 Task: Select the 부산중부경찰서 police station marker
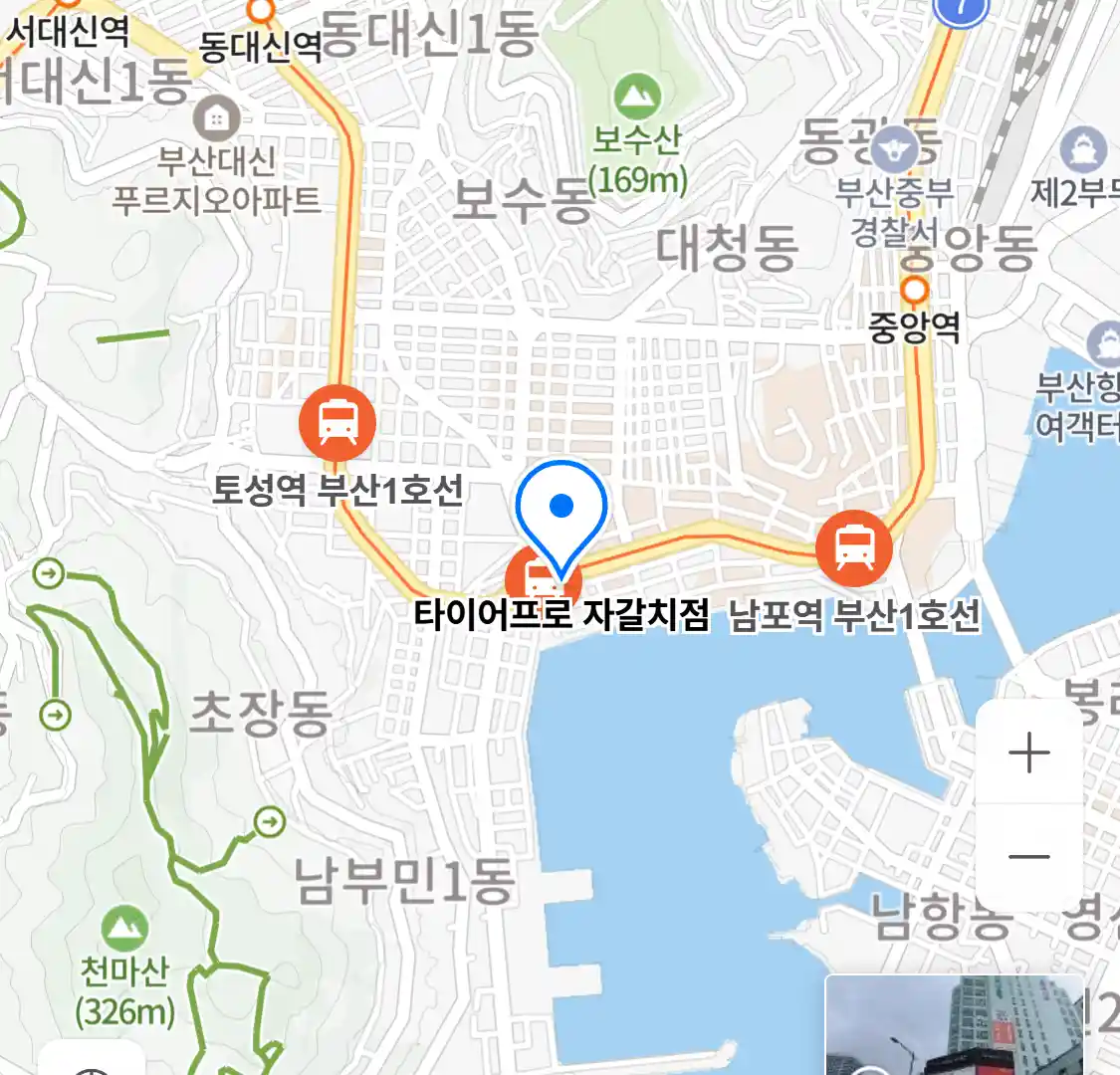[x=894, y=151]
